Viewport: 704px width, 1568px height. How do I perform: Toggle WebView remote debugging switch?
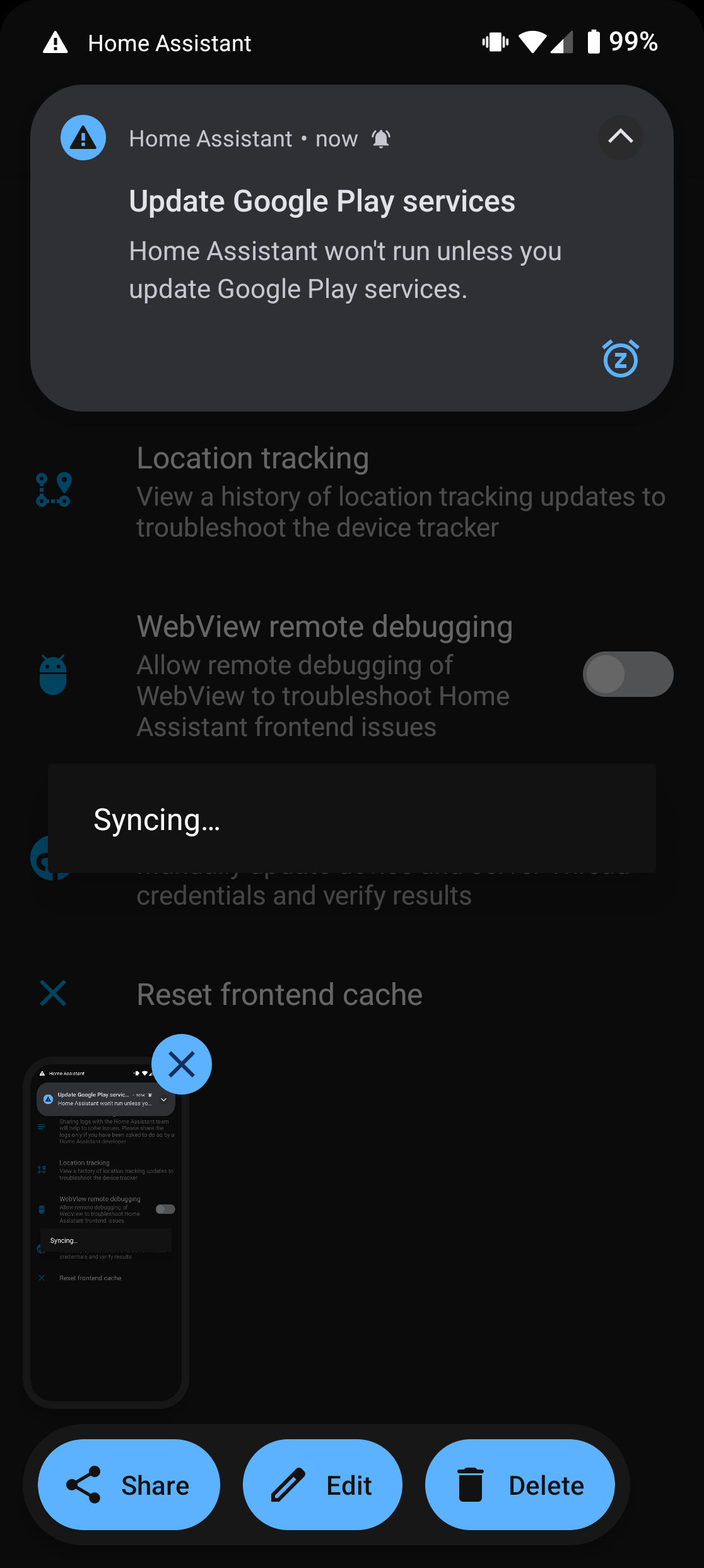(x=627, y=674)
